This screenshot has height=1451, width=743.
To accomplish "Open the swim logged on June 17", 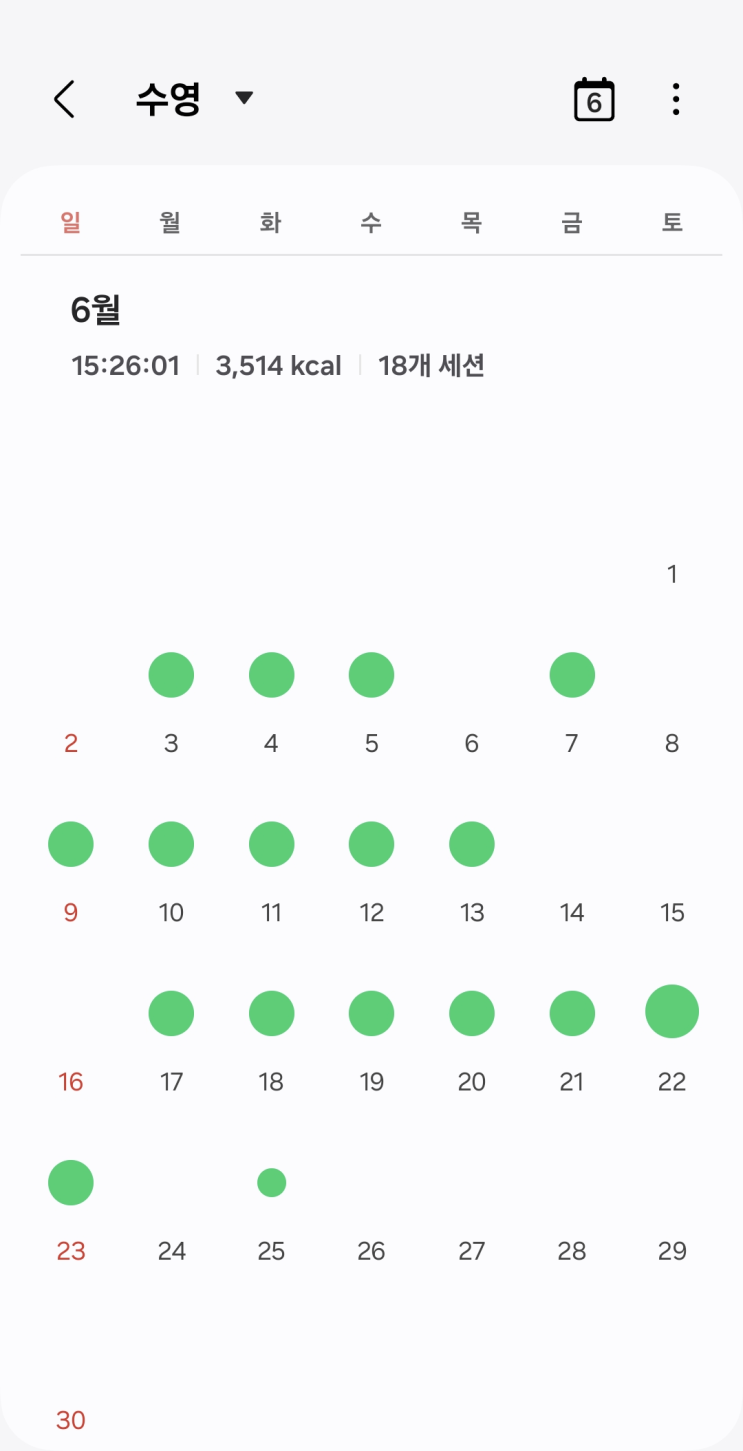I will [171, 1013].
